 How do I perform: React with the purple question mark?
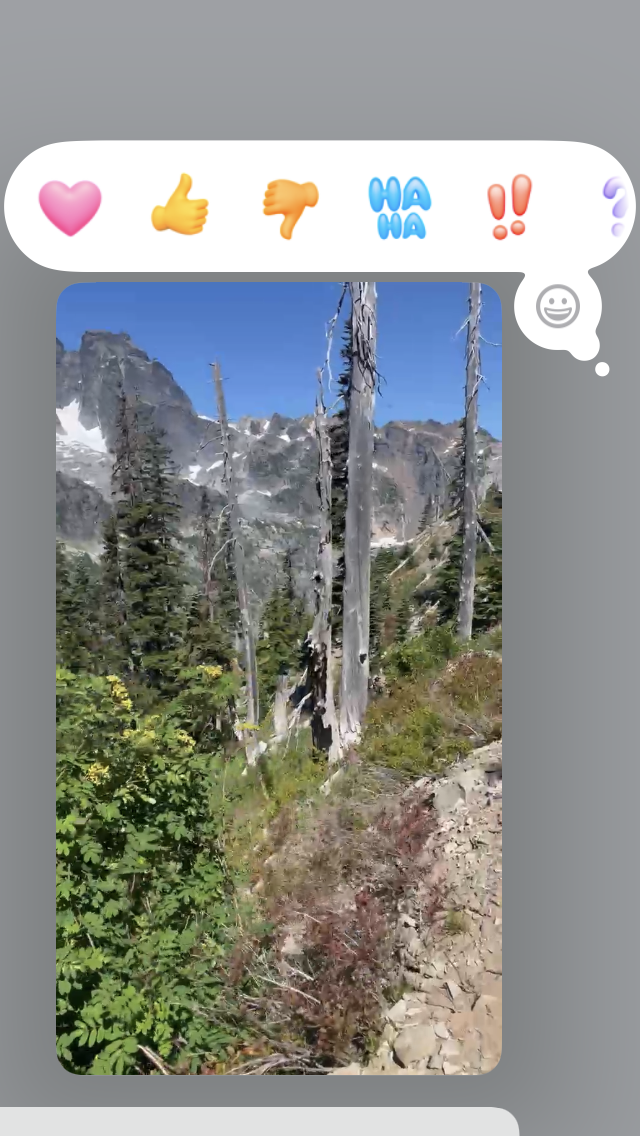coord(616,206)
